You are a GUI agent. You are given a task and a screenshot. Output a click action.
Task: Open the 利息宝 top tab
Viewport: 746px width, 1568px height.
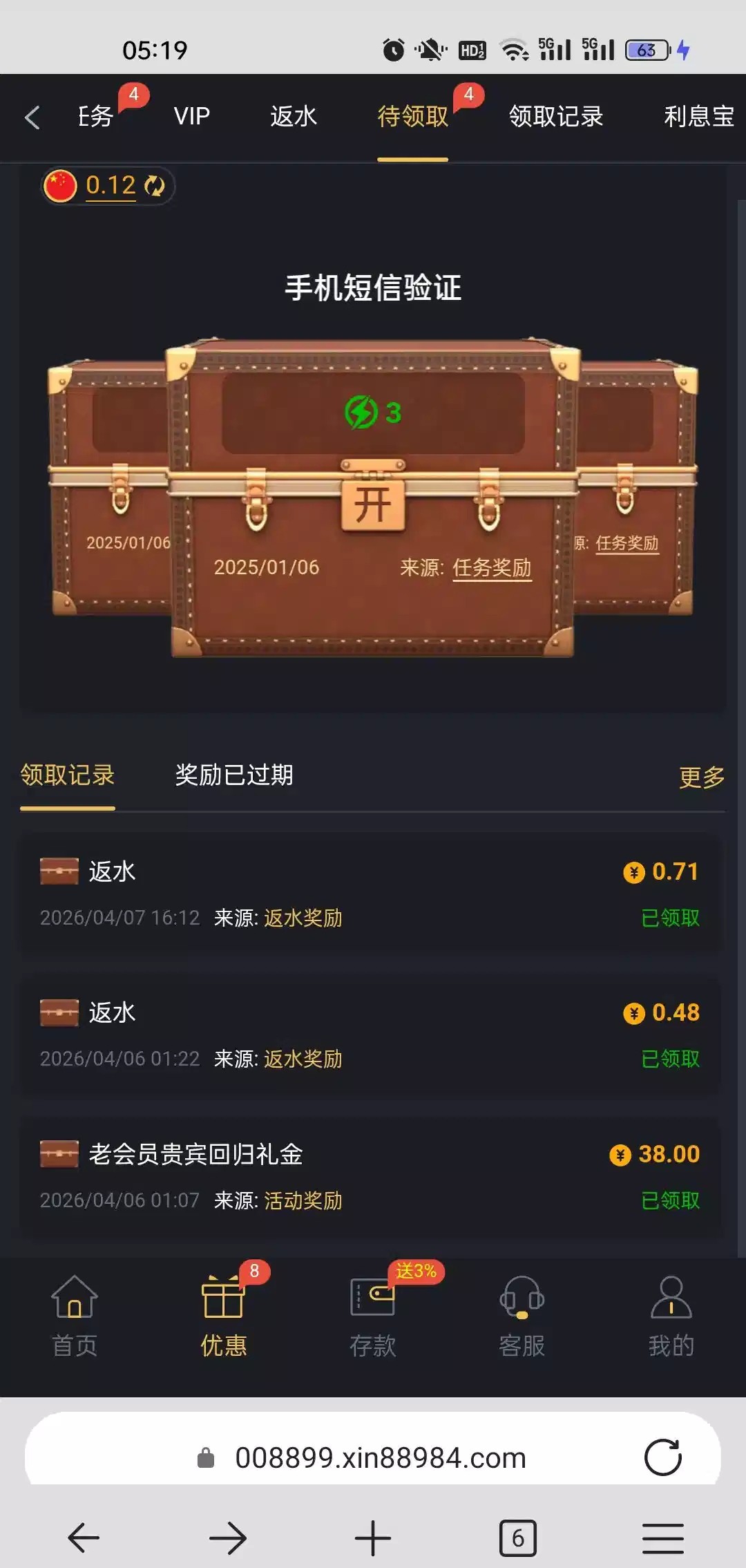coord(698,116)
